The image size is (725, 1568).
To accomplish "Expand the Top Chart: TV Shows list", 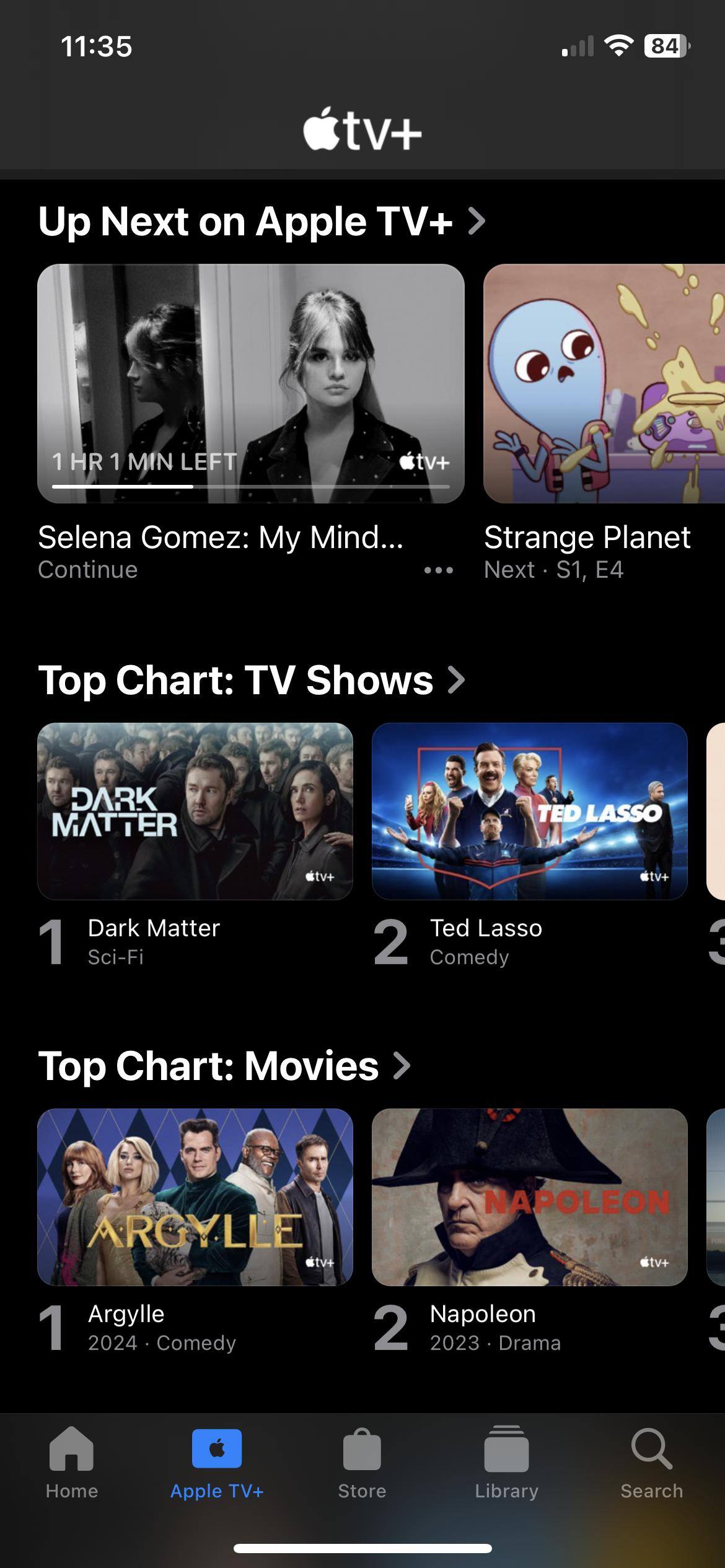I will point(250,680).
